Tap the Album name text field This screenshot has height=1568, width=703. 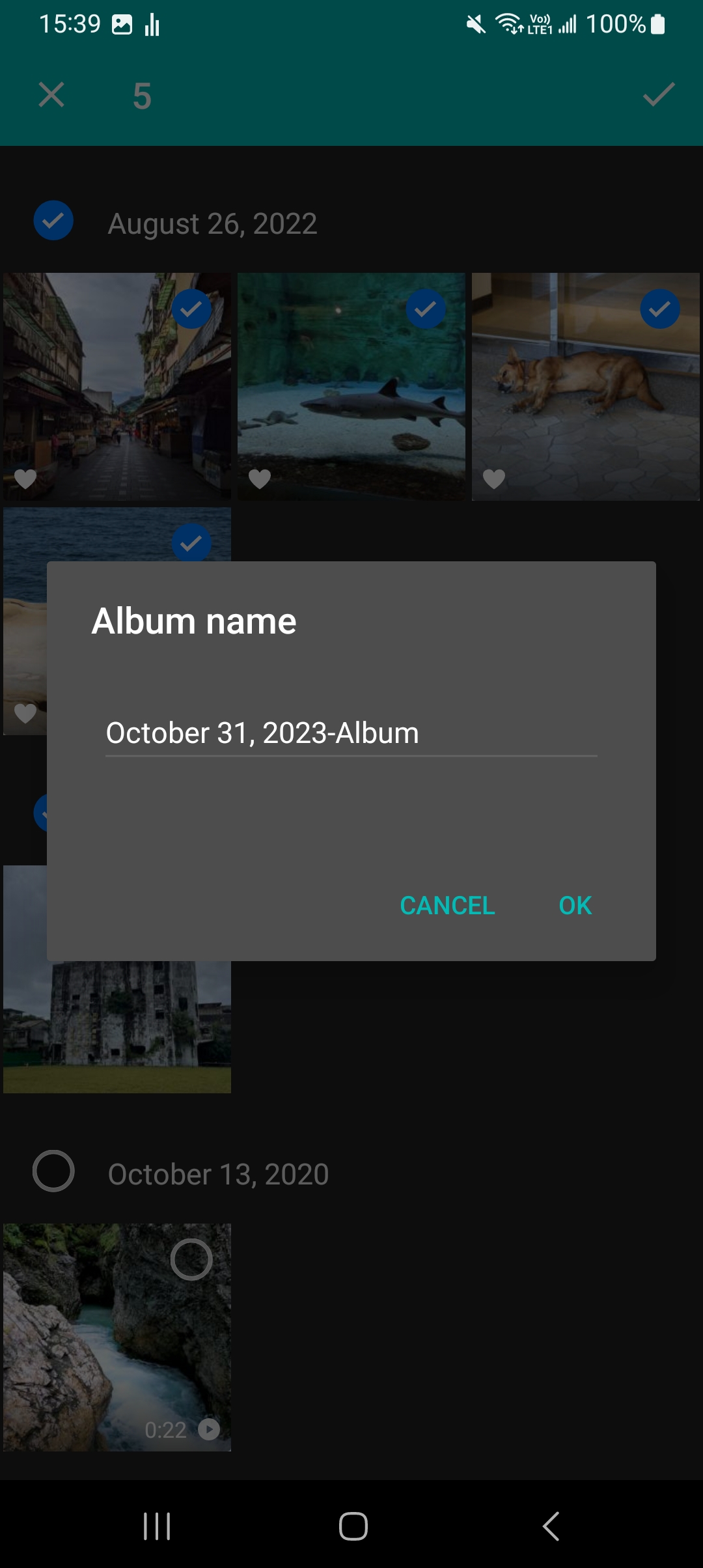point(351,733)
